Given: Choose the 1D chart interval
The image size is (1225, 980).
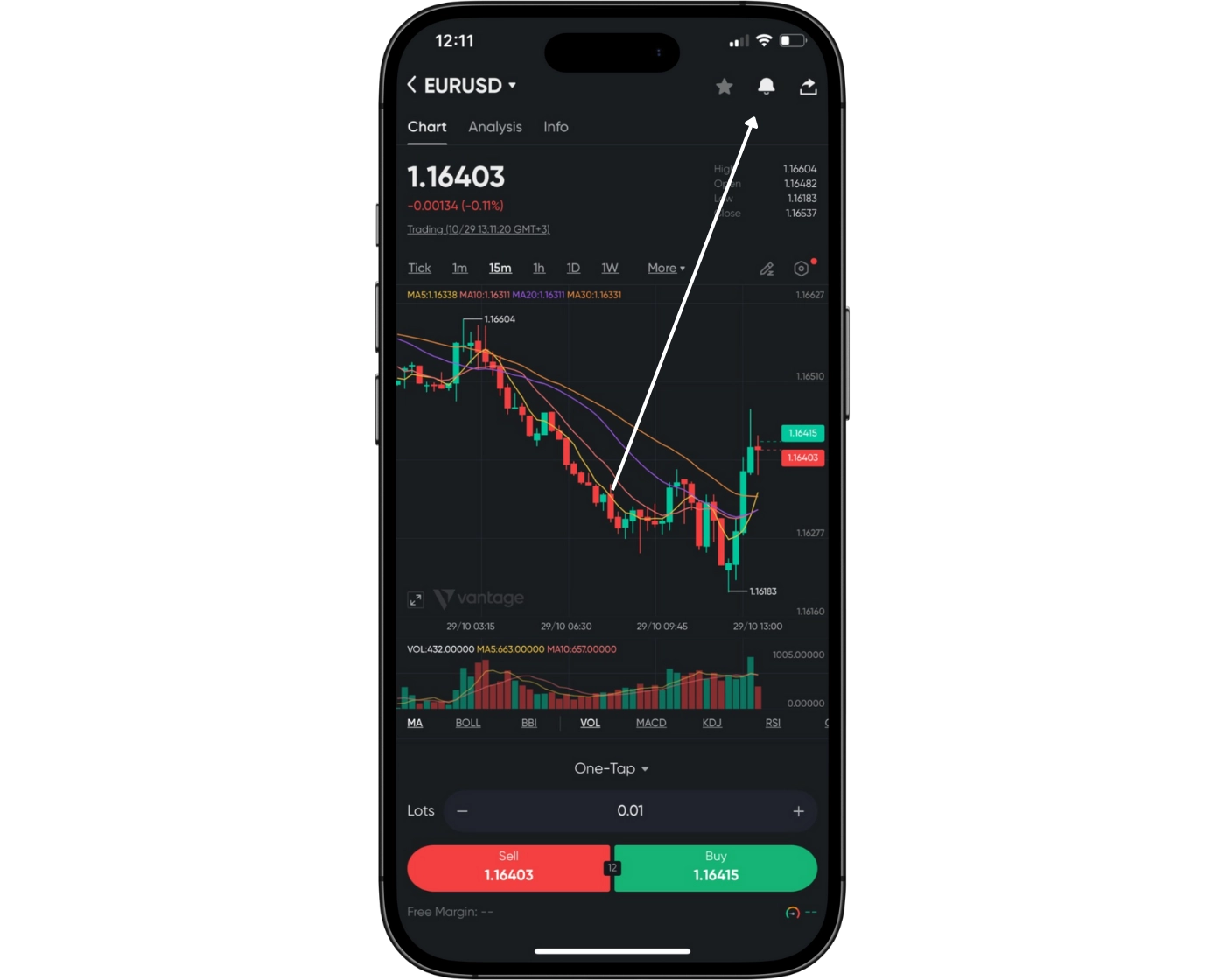Looking at the screenshot, I should [573, 268].
